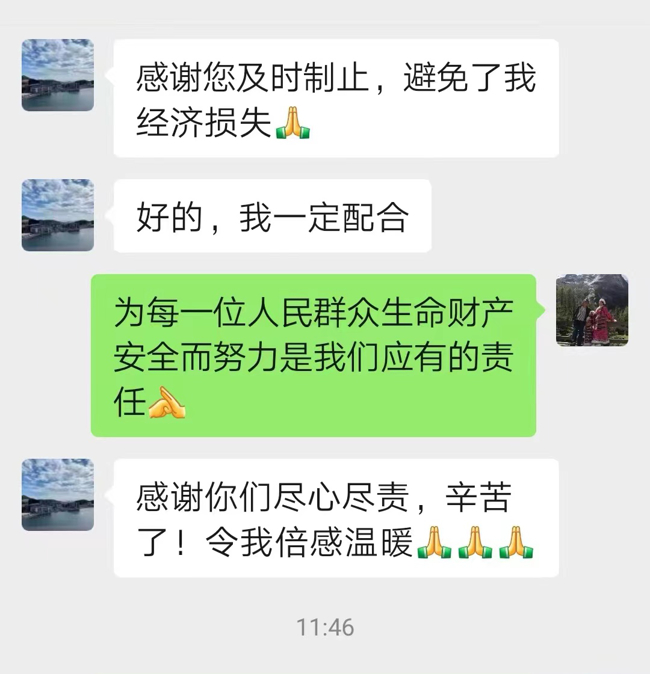Tap the avatar next to 好的，我一定配合

coord(58,215)
